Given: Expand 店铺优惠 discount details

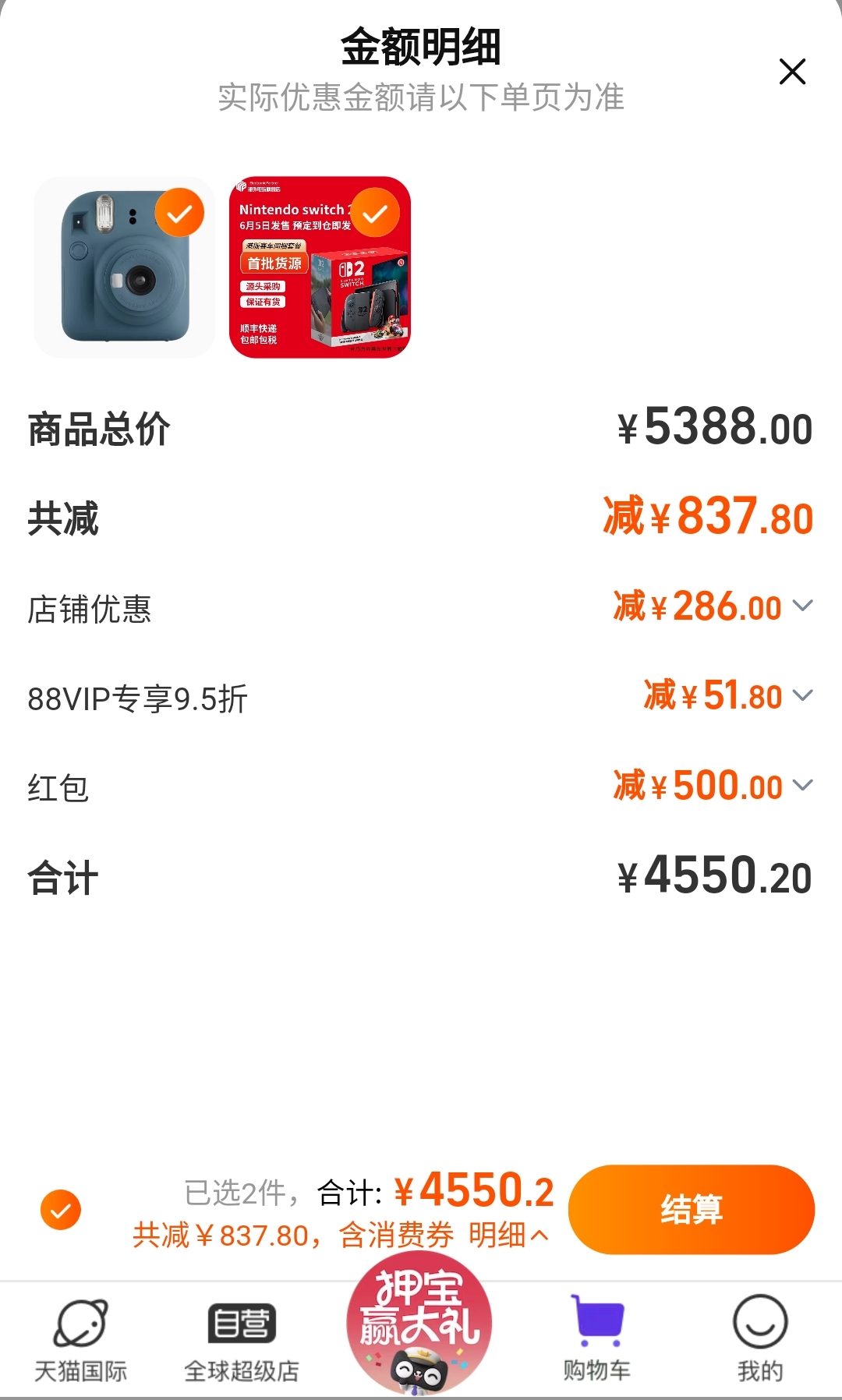Looking at the screenshot, I should coord(801,606).
